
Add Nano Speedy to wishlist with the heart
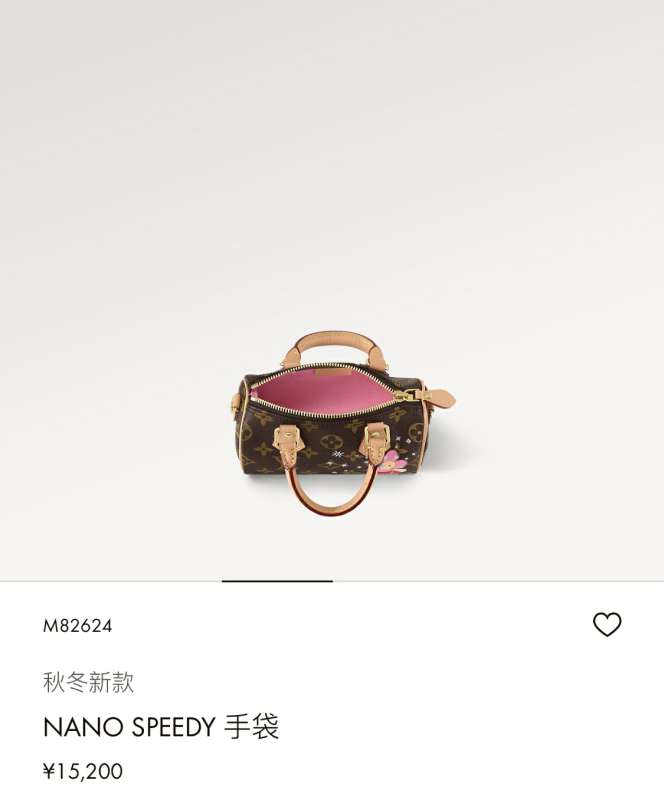607,625
